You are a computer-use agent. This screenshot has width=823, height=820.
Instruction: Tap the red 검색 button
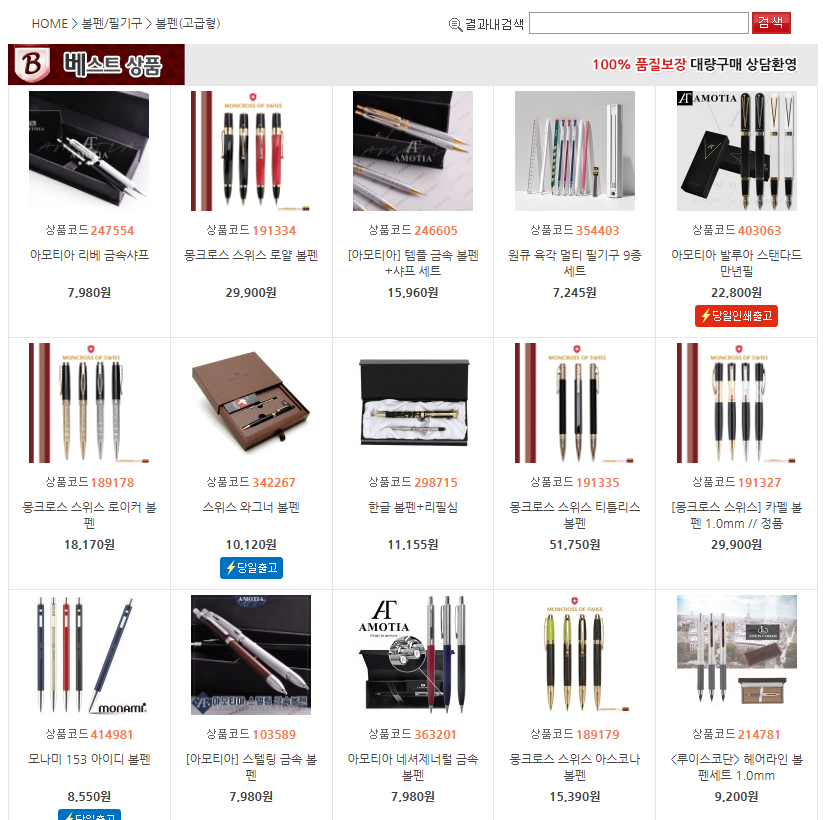click(x=770, y=23)
